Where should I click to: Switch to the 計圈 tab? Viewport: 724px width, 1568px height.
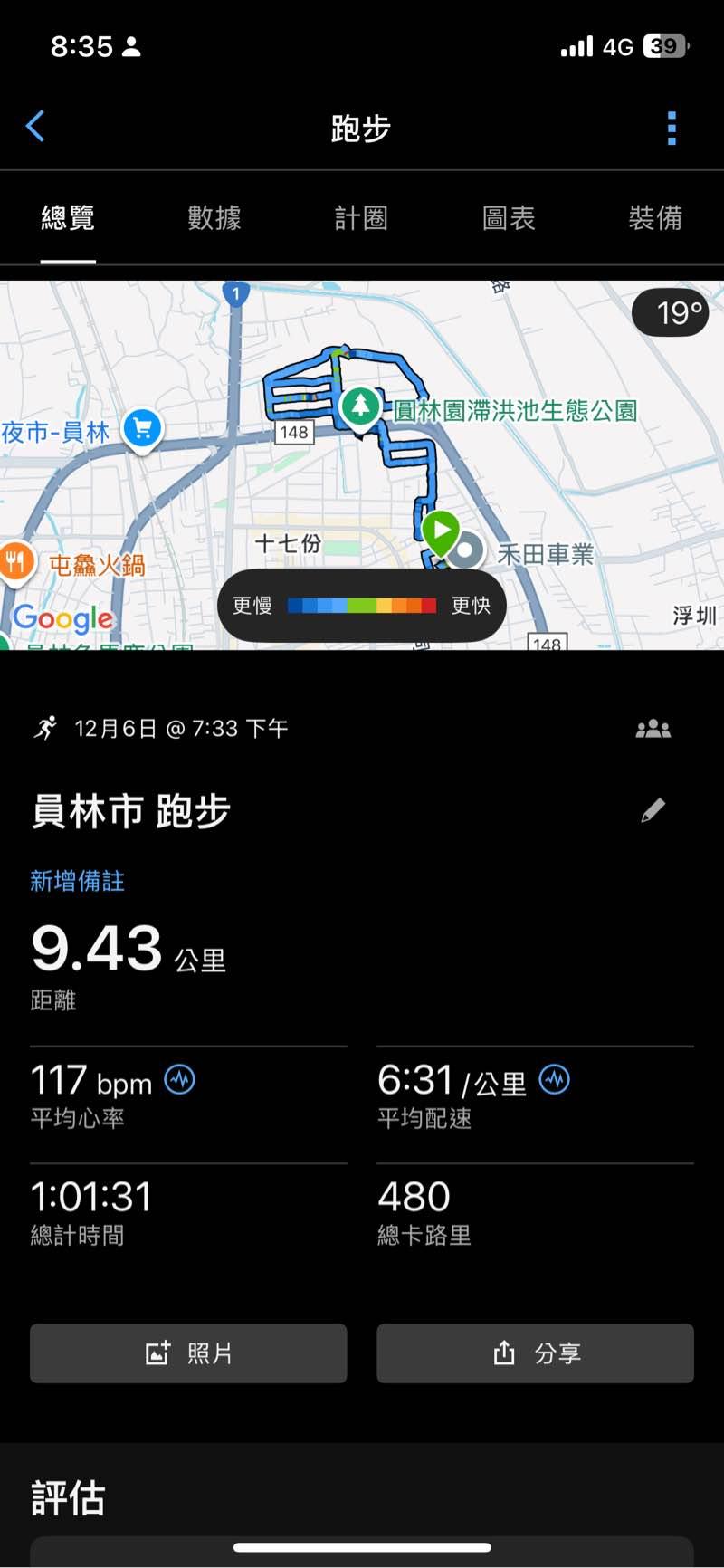[x=361, y=218]
